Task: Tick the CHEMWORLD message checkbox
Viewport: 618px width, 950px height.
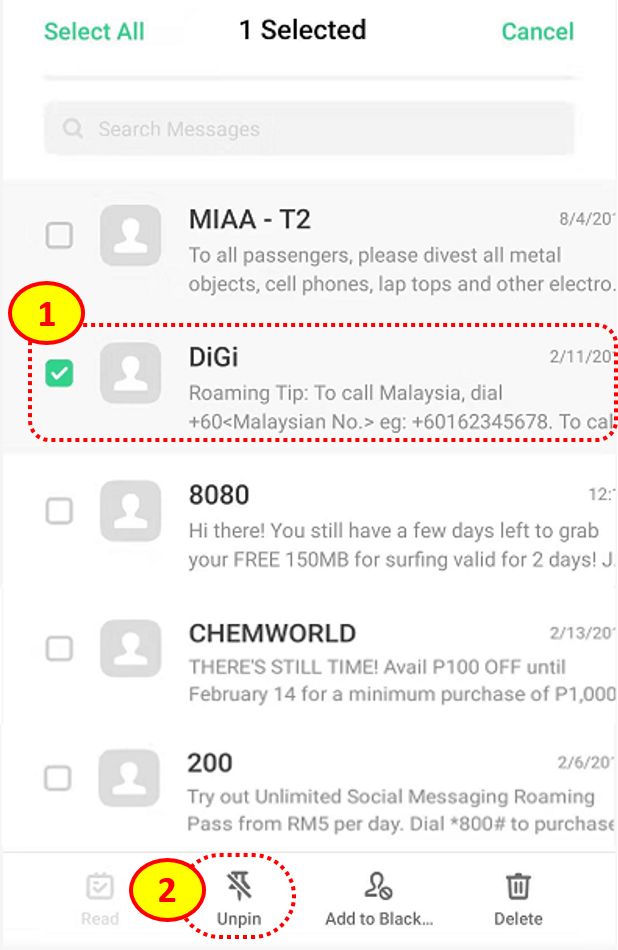Action: tap(60, 648)
